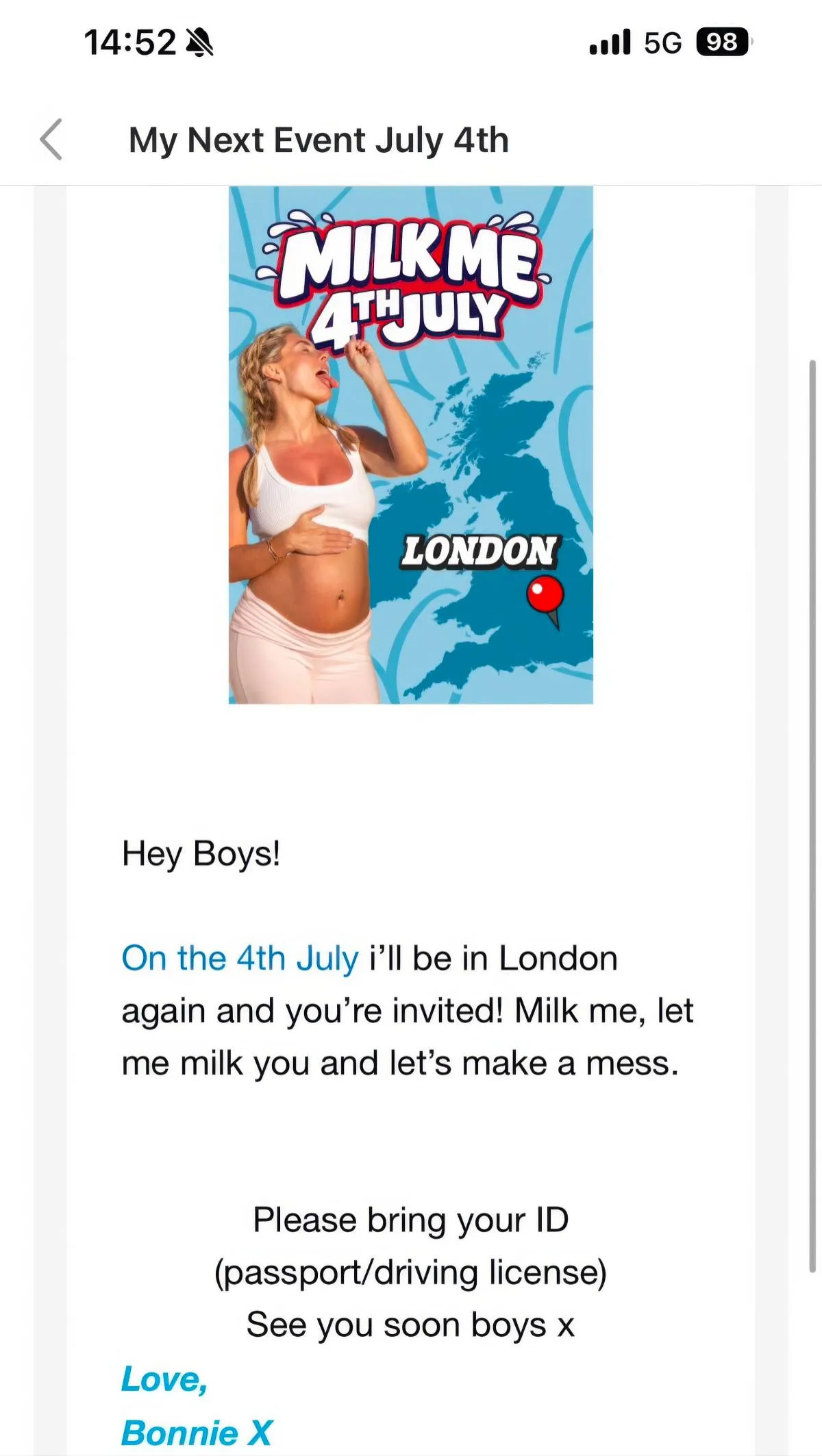Go back using the arrow icon

pyautogui.click(x=51, y=140)
